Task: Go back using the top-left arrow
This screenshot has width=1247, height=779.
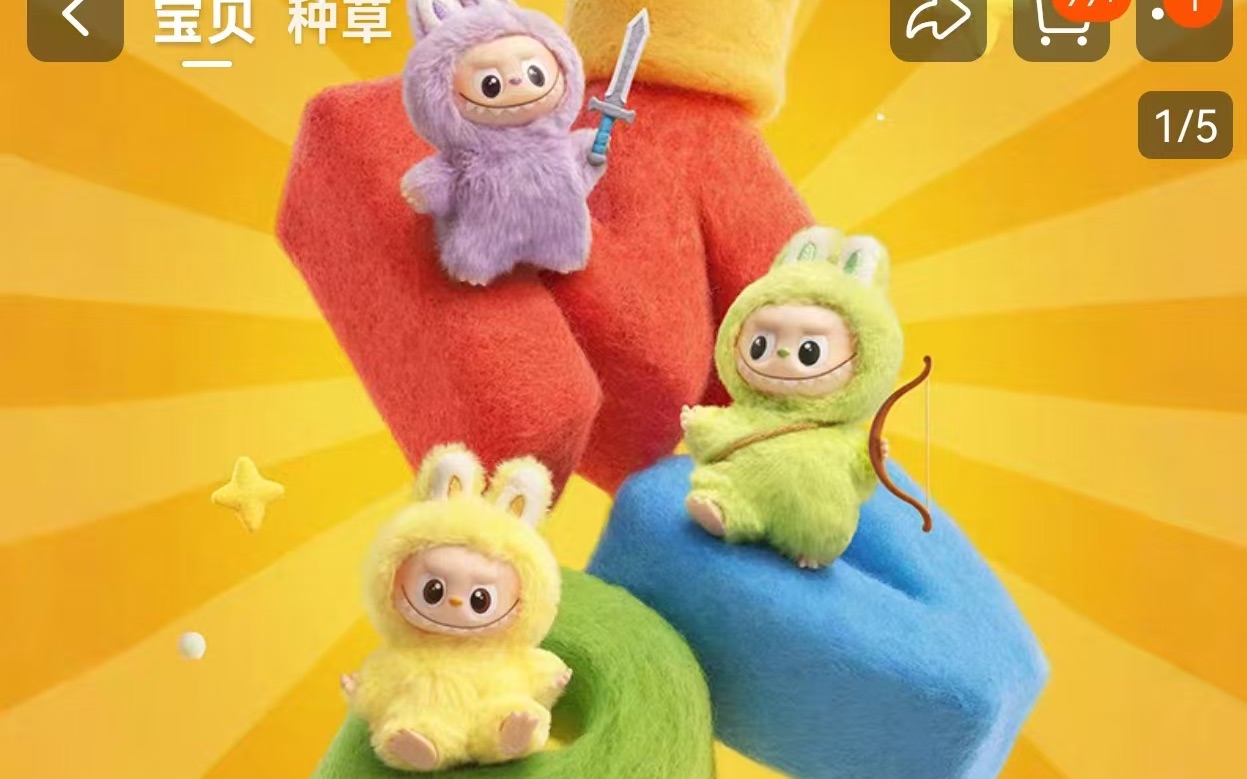Action: coord(75,22)
